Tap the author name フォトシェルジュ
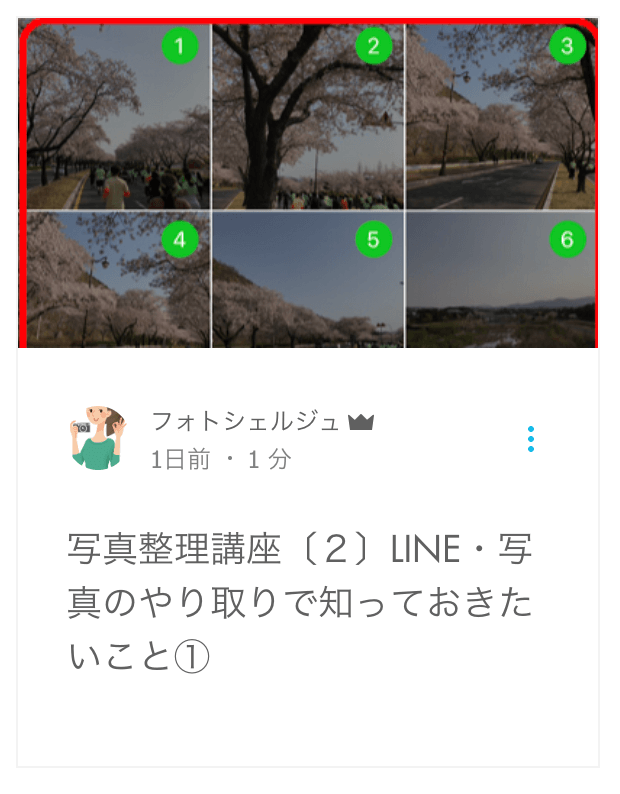620x794 pixels. click(x=245, y=421)
